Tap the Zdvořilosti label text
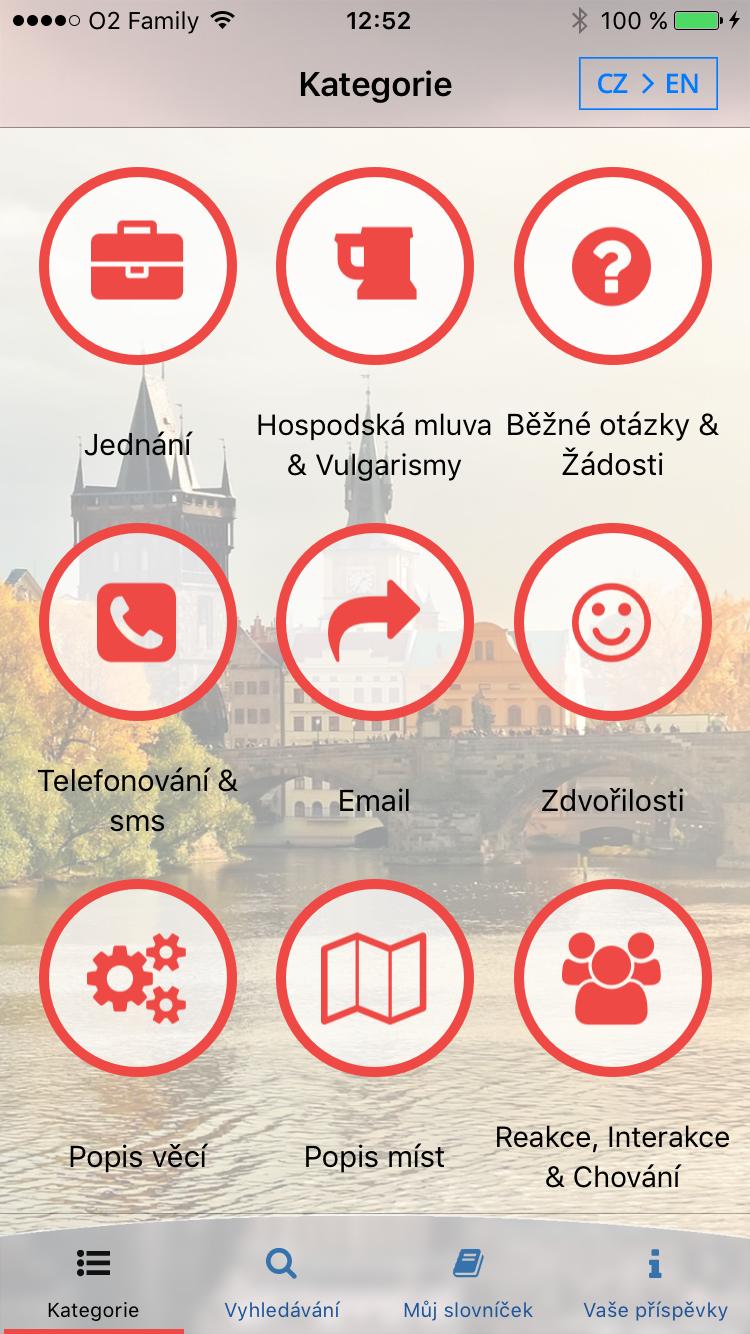750x1334 pixels. coord(612,800)
